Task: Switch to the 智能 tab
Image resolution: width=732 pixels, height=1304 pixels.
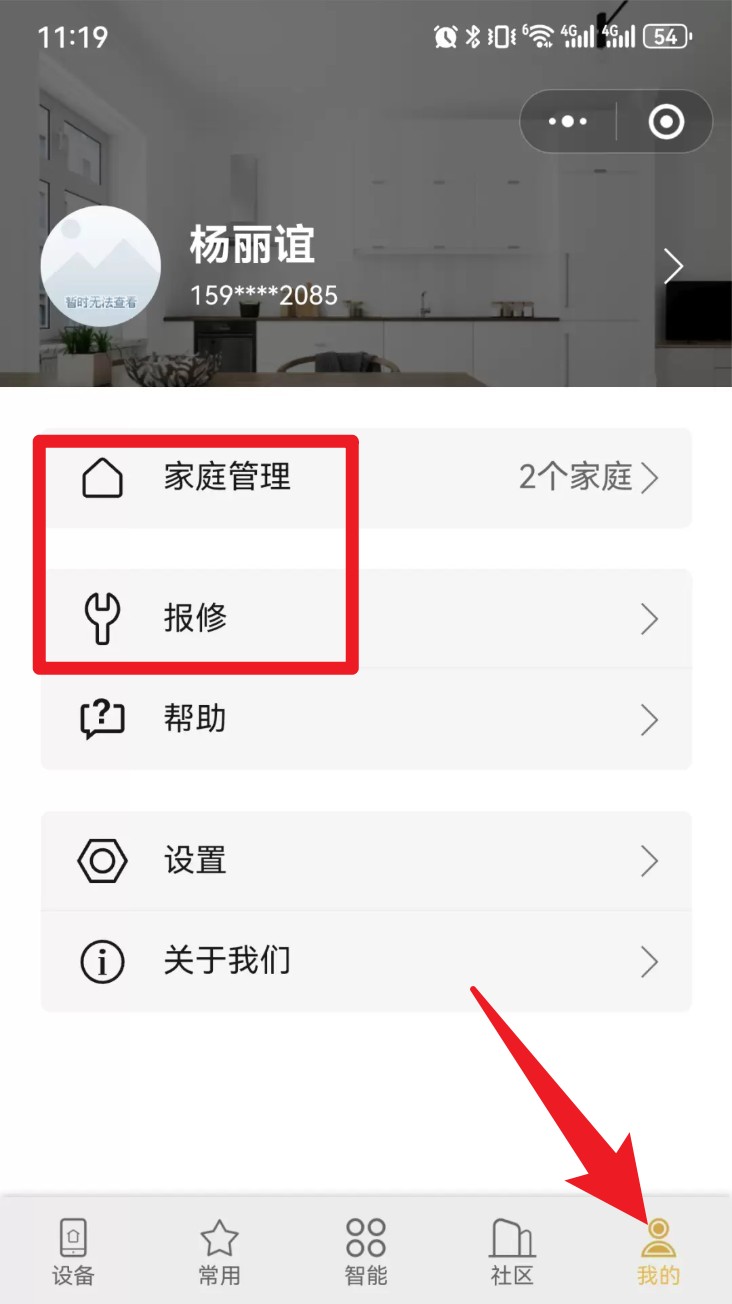Action: click(x=366, y=1251)
